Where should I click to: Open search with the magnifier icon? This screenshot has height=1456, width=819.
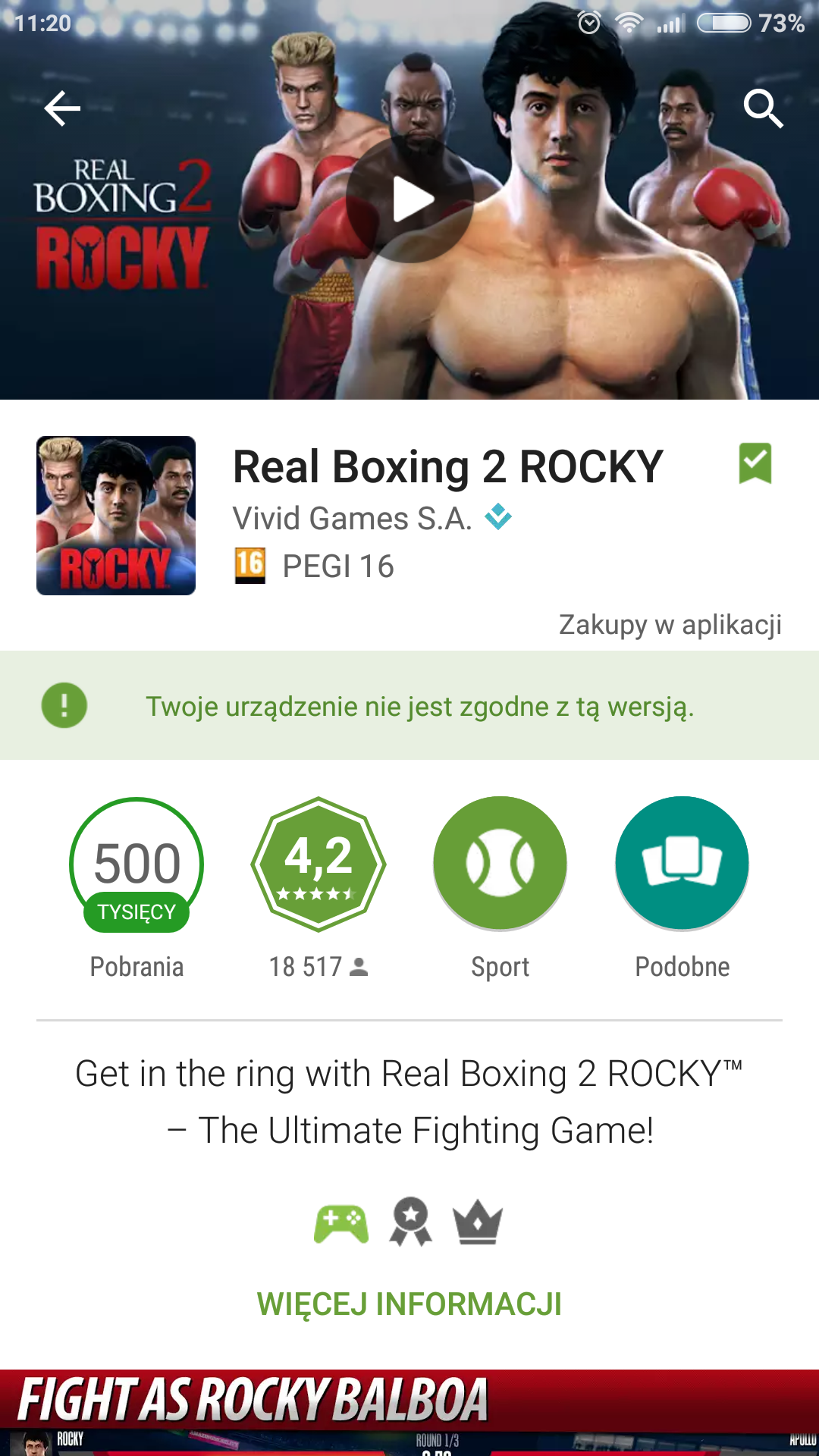[x=763, y=108]
